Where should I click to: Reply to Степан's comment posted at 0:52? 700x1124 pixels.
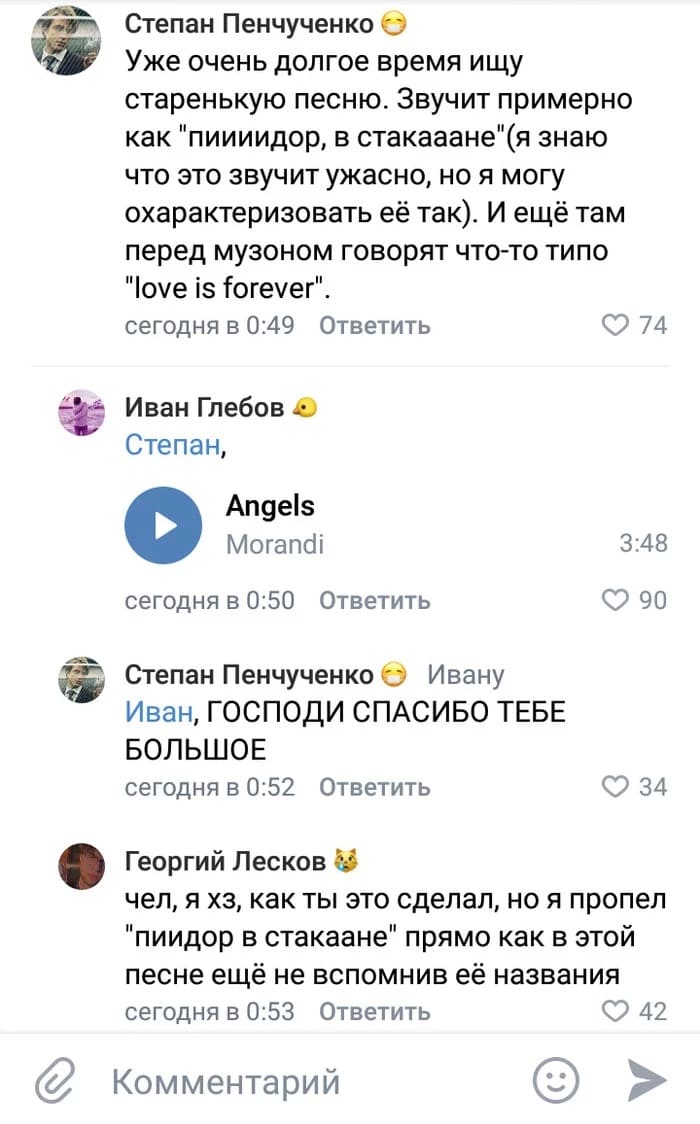tap(374, 788)
